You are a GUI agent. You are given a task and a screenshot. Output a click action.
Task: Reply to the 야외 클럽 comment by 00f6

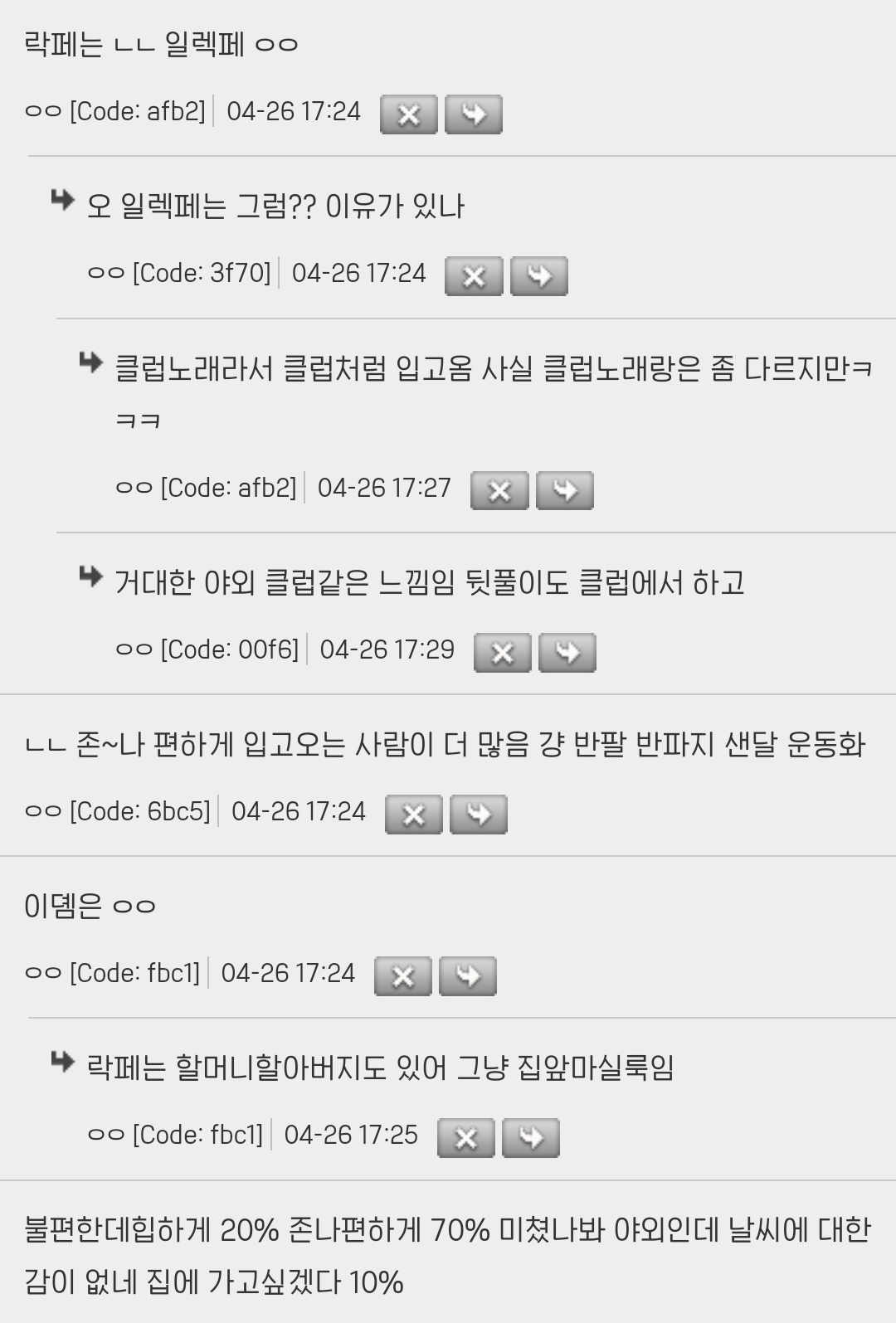pos(568,653)
